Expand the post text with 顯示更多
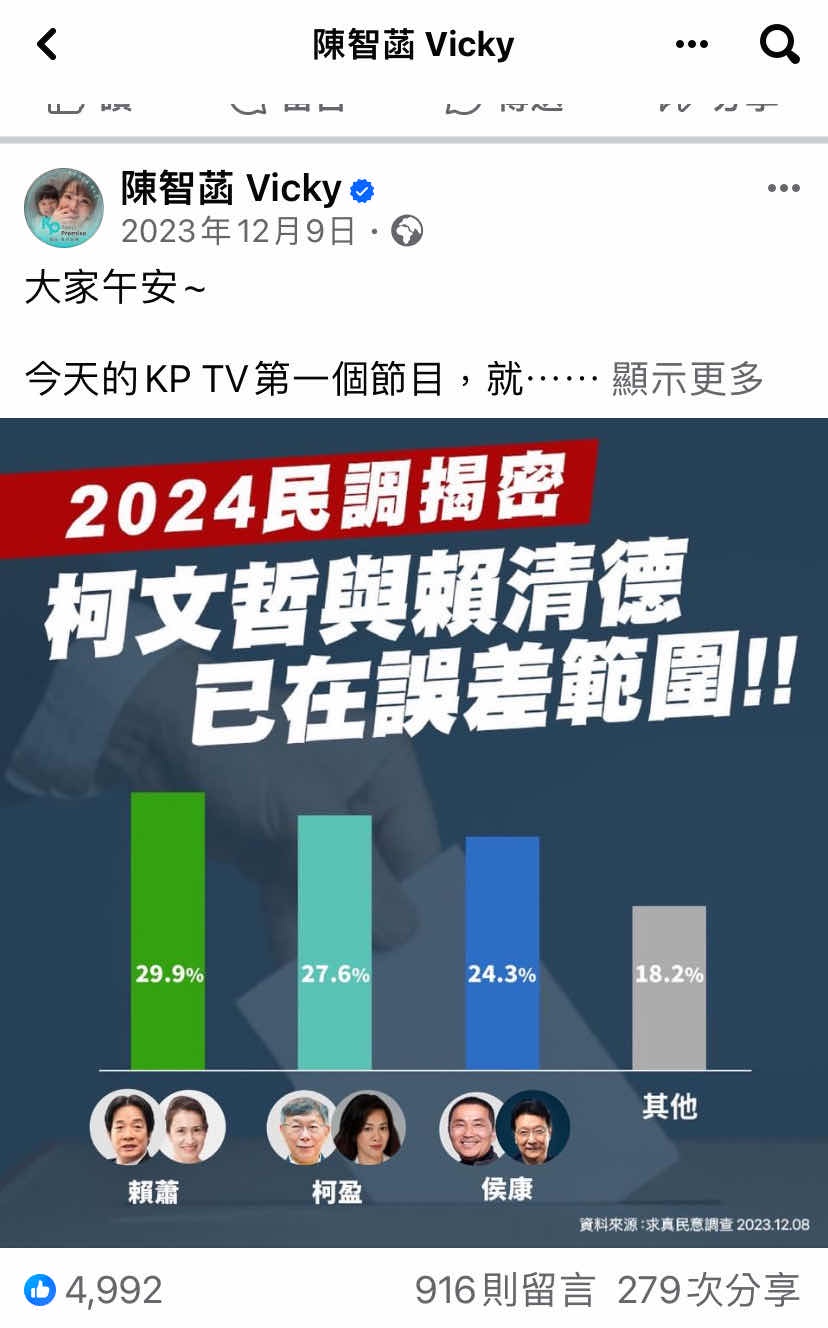This screenshot has width=828, height=1328. click(688, 380)
